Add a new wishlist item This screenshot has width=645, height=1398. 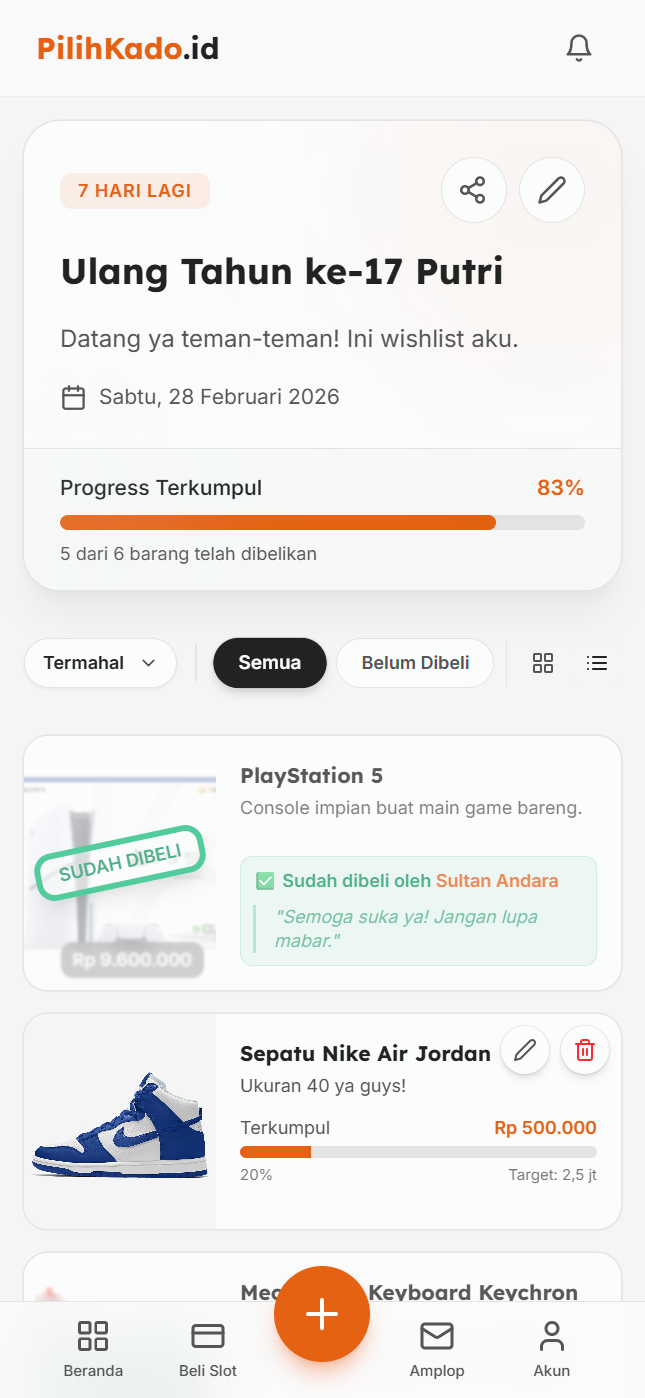coord(322,1314)
